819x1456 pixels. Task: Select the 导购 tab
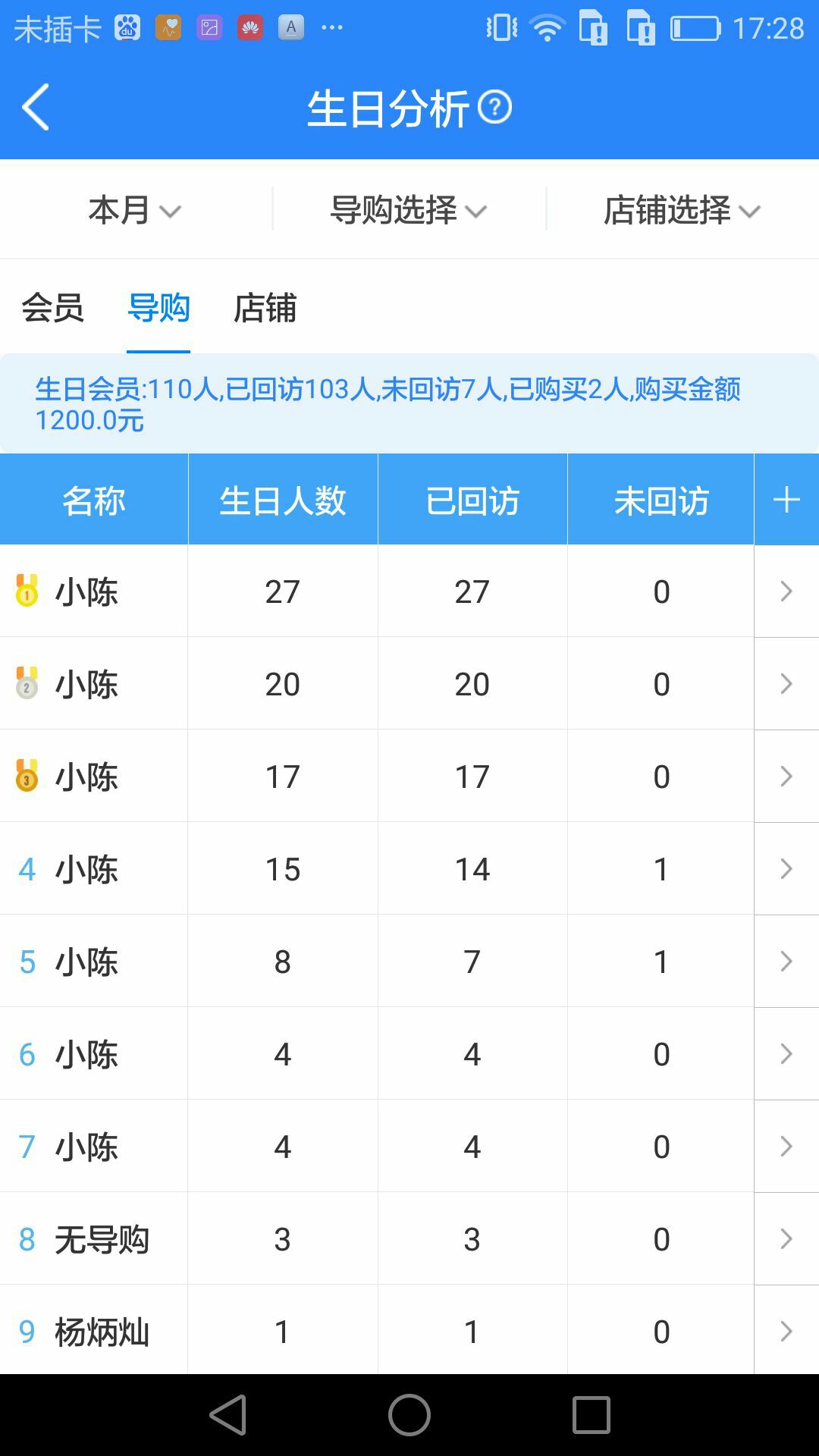[158, 308]
